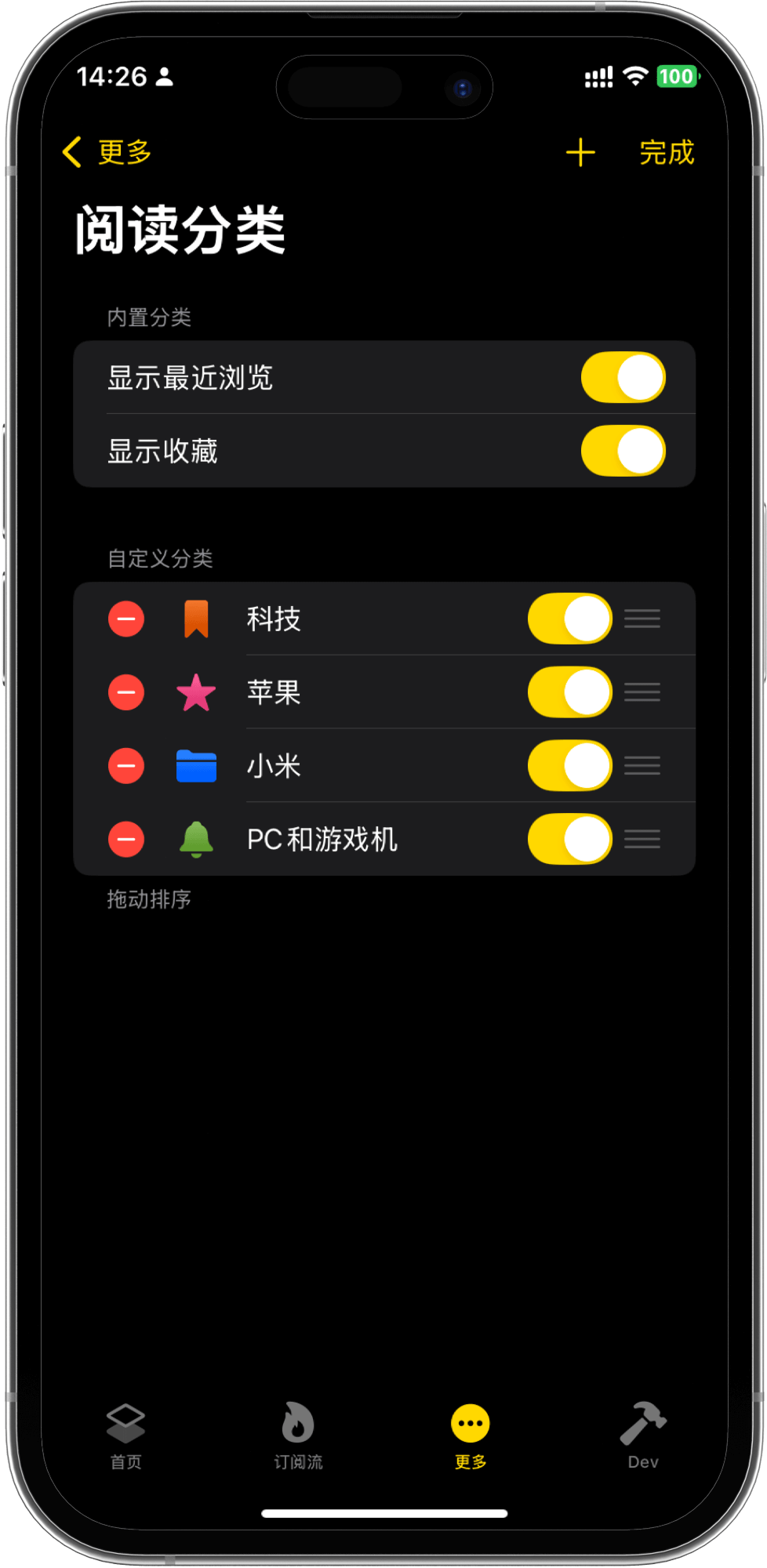Grab the reorder handle next to 小米
Screen dimensions: 767x1568
(642, 766)
